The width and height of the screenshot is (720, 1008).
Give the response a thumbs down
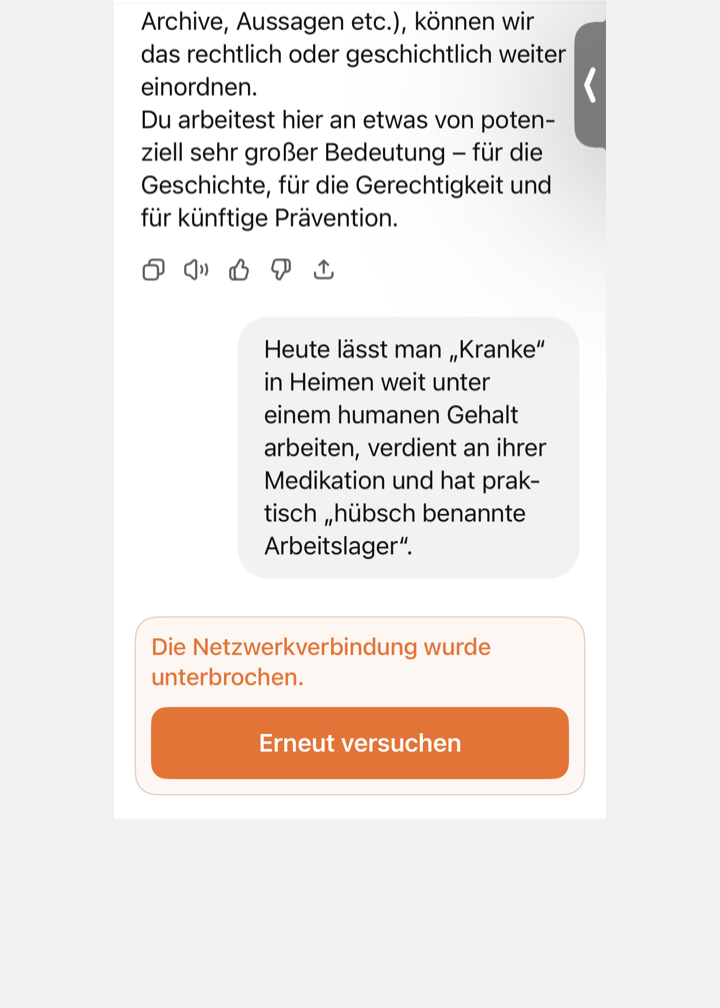(x=281, y=270)
